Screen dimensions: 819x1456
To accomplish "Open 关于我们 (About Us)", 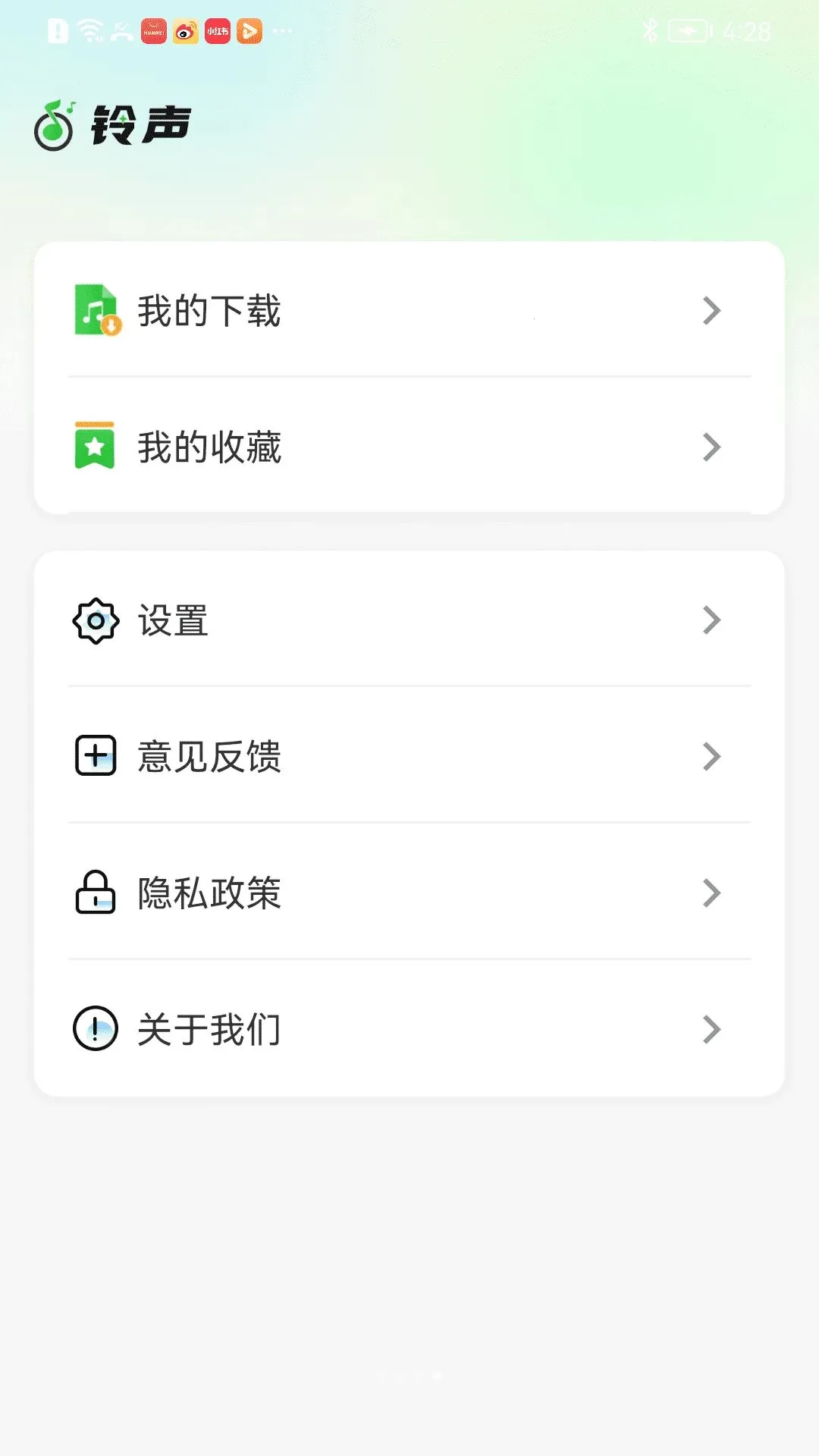I will coord(409,1029).
